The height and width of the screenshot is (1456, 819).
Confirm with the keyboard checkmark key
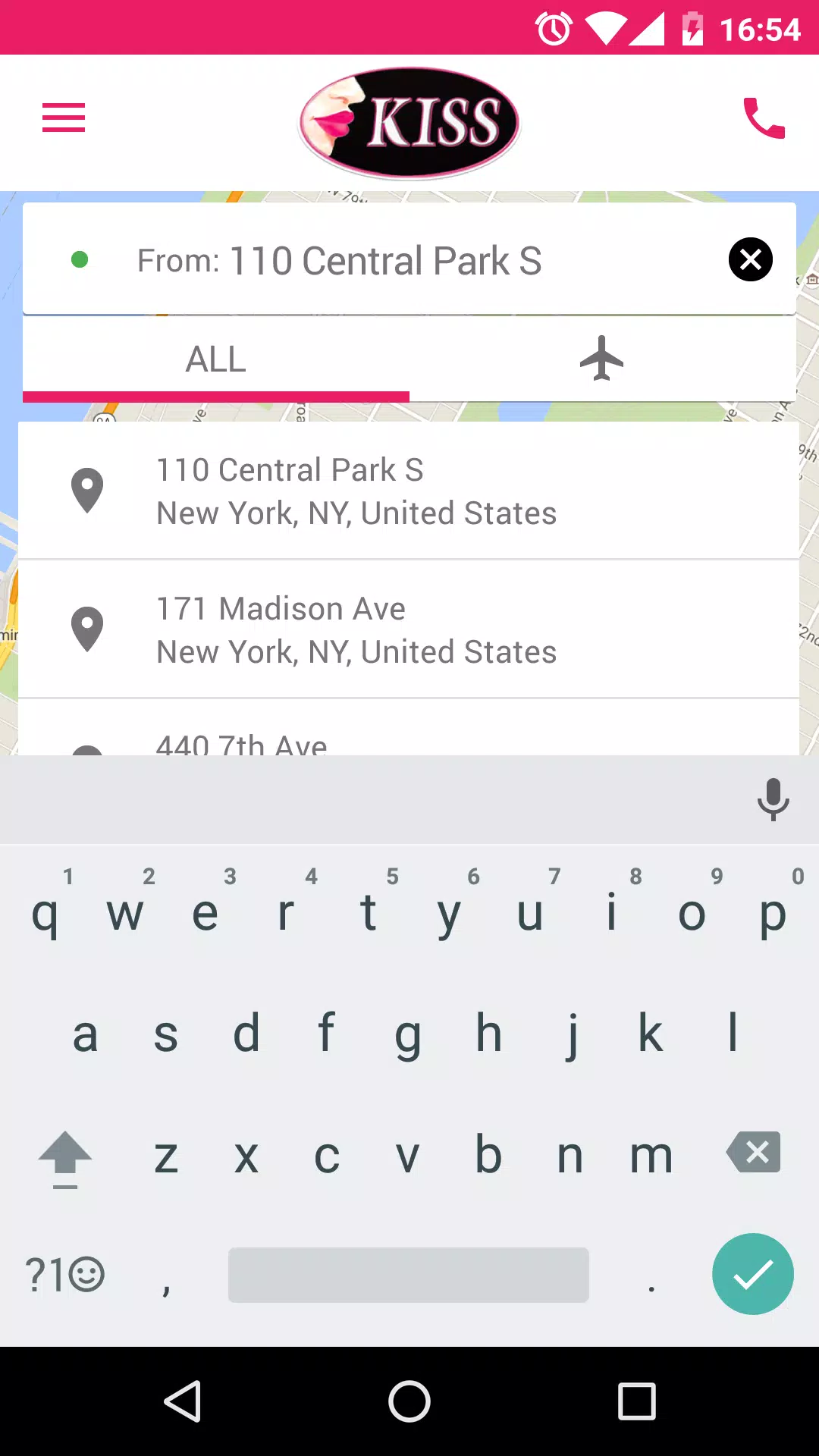(753, 1274)
